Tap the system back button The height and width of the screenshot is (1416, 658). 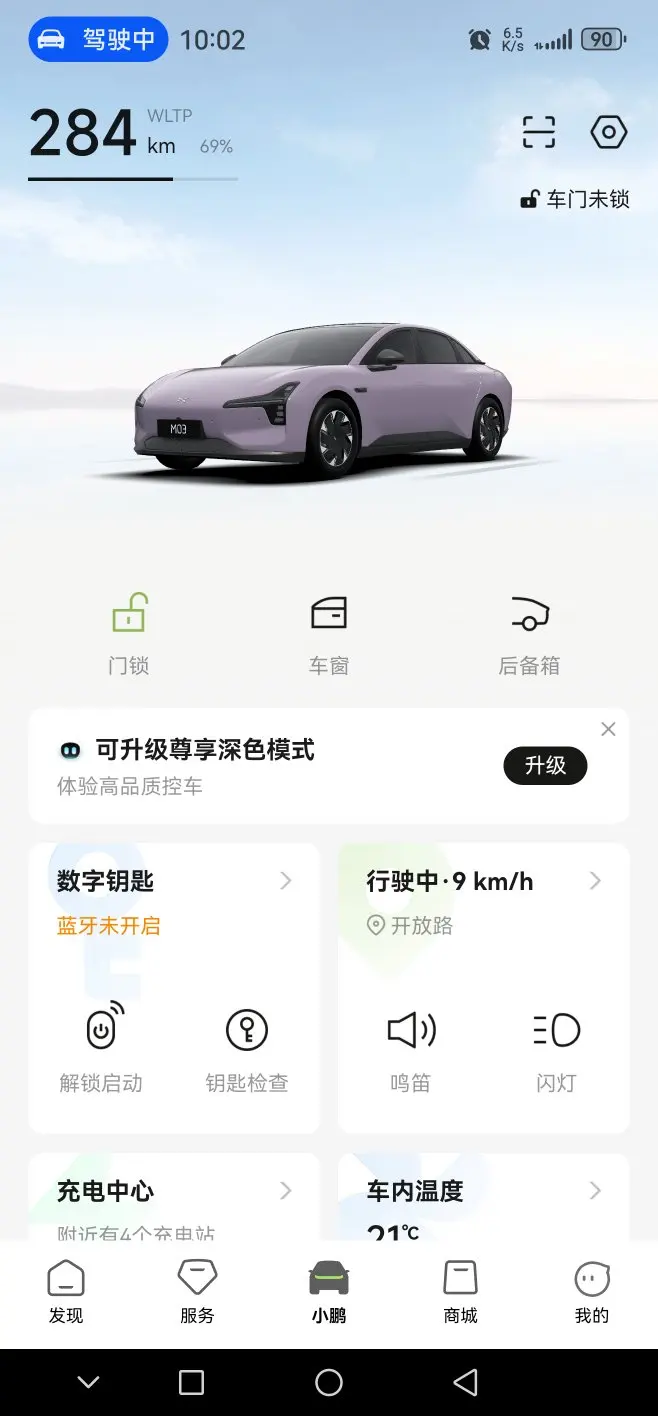click(465, 1382)
